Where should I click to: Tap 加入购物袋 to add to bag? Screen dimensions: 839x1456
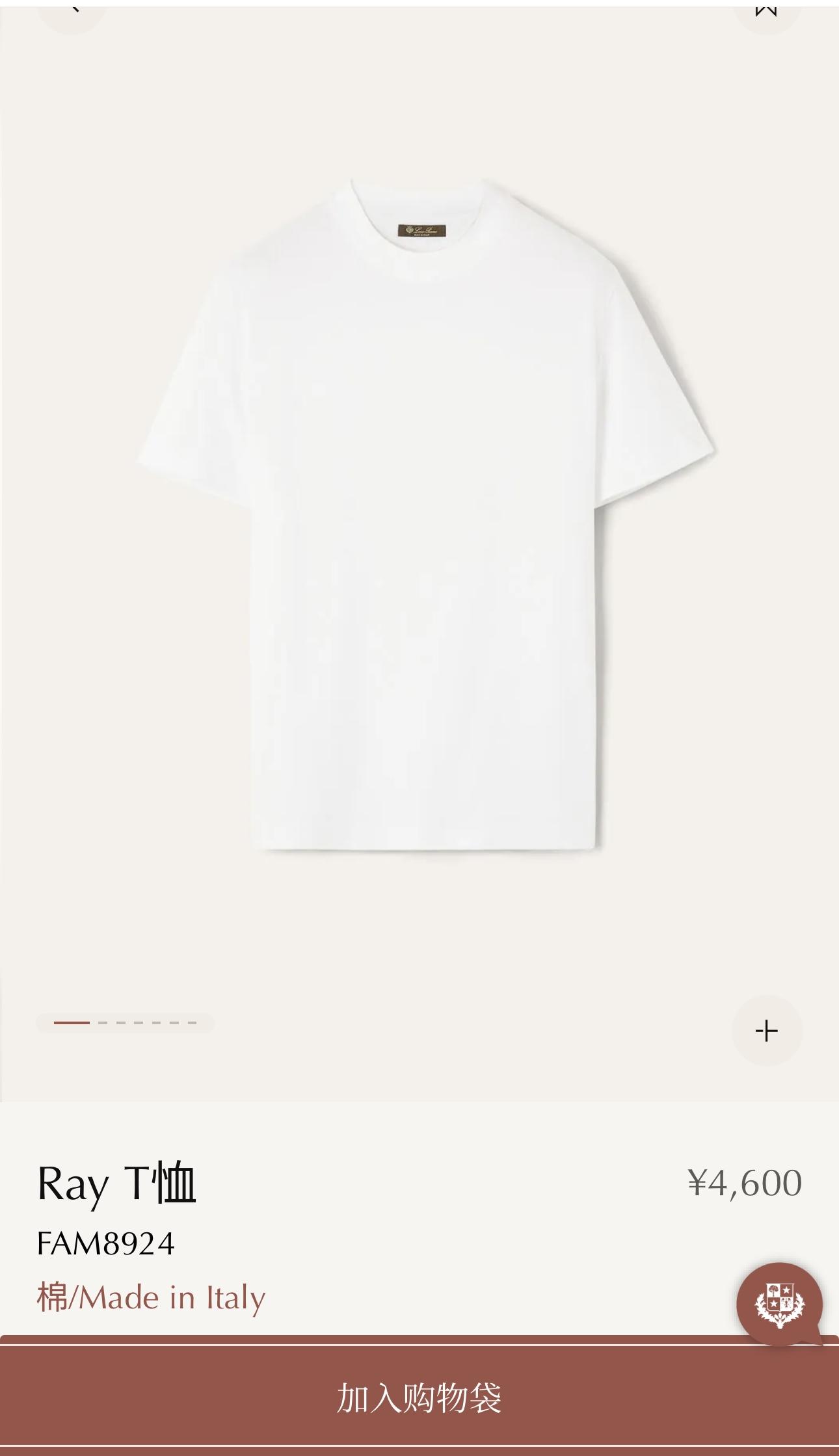pyautogui.click(x=419, y=1397)
